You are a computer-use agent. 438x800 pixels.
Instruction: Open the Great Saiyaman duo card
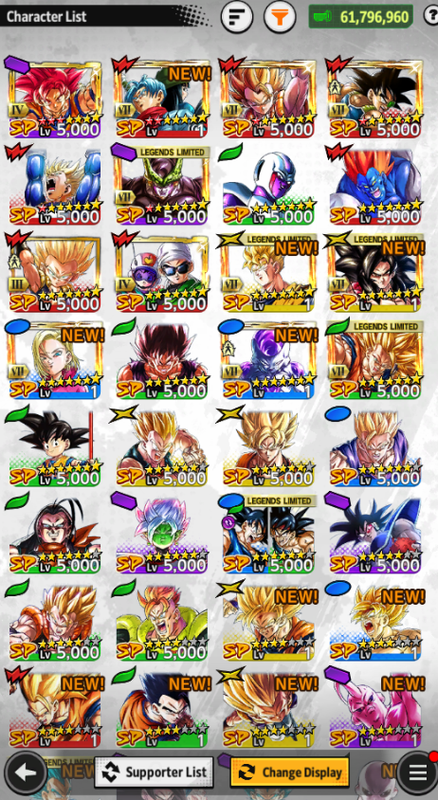tap(162, 273)
